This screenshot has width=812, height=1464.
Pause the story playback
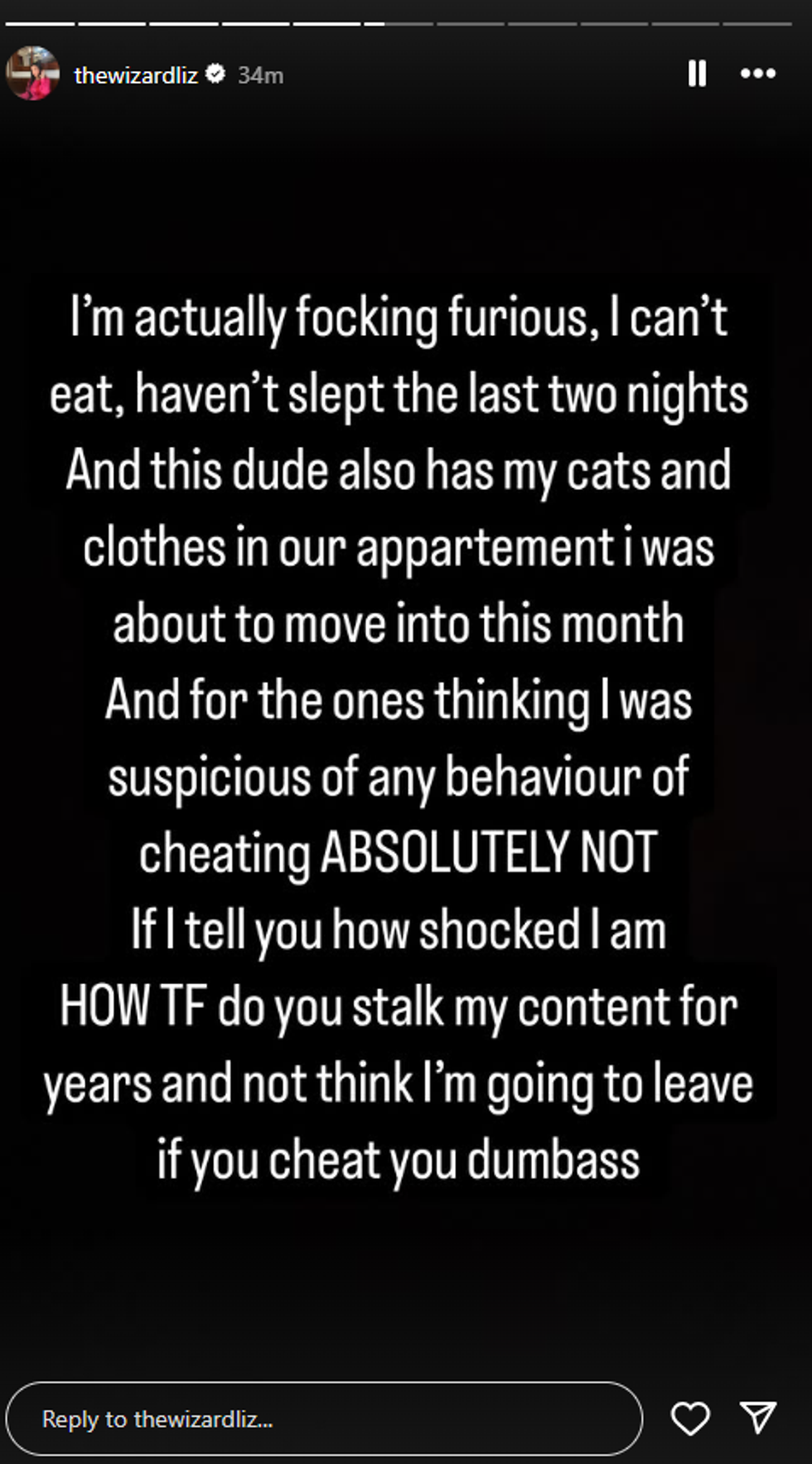[697, 74]
